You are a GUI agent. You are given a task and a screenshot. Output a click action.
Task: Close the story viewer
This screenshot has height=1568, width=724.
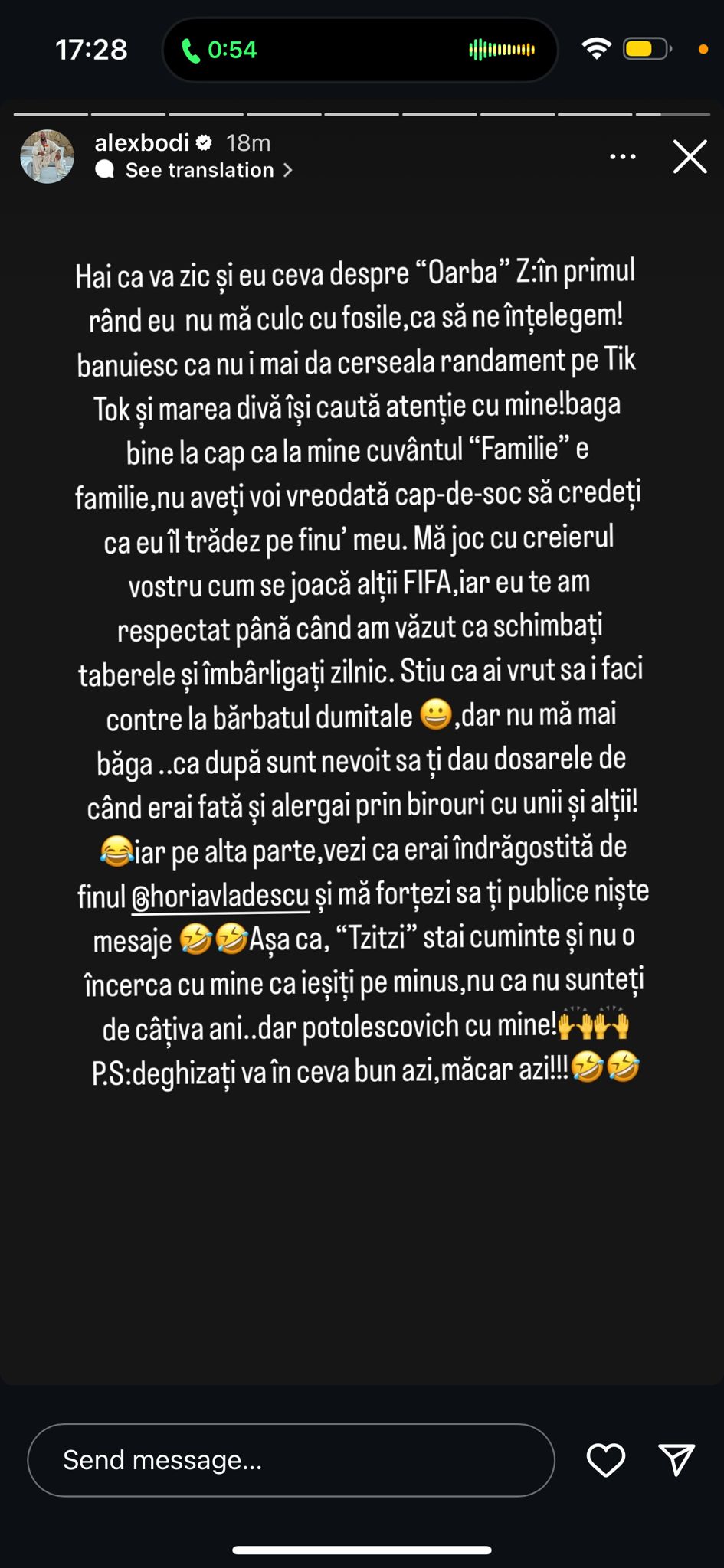click(690, 157)
